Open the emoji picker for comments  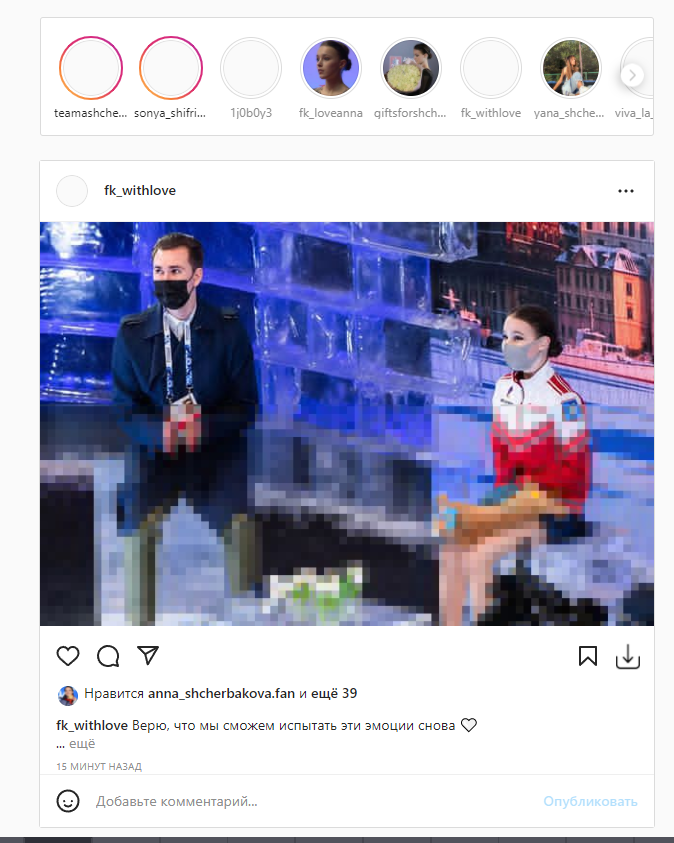point(68,801)
